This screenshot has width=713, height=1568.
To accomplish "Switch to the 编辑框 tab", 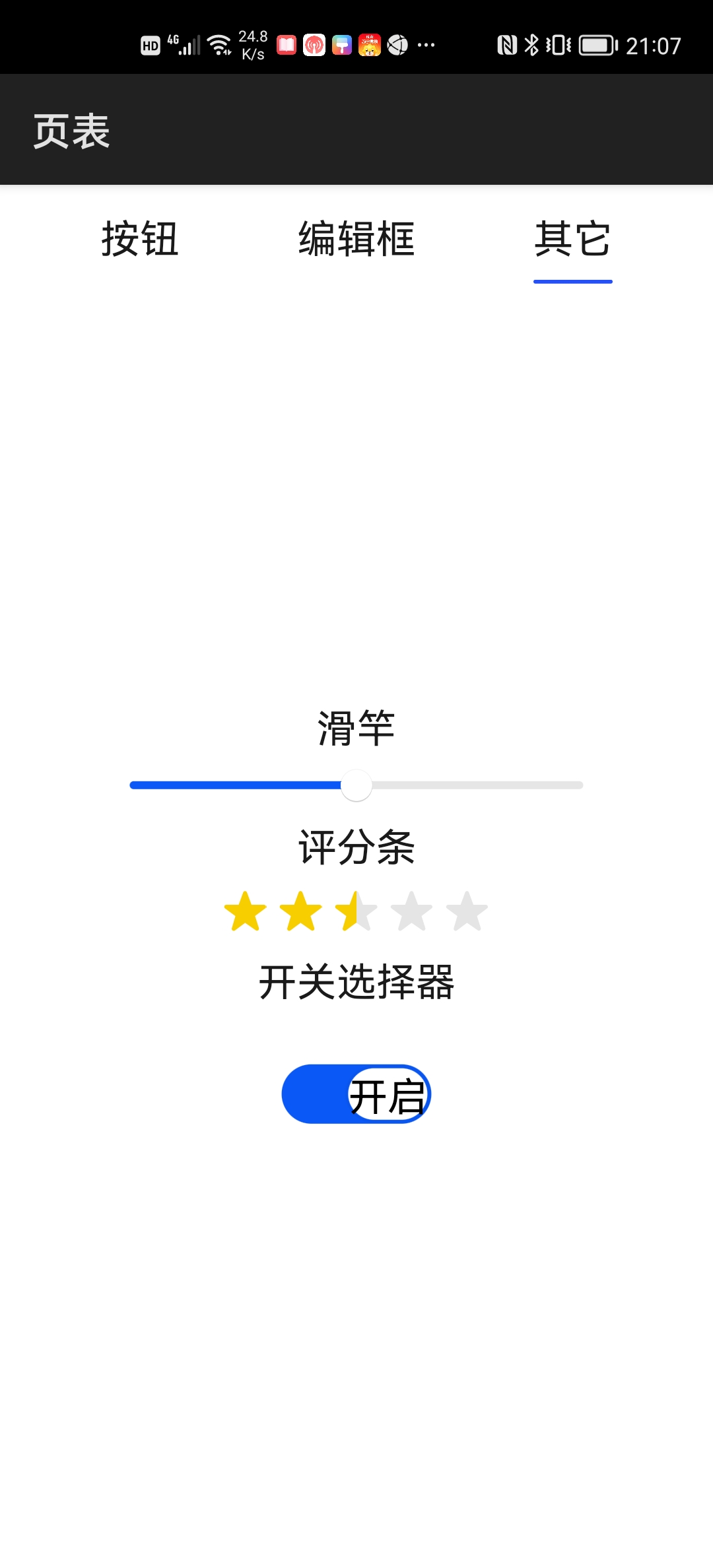I will tap(356, 239).
